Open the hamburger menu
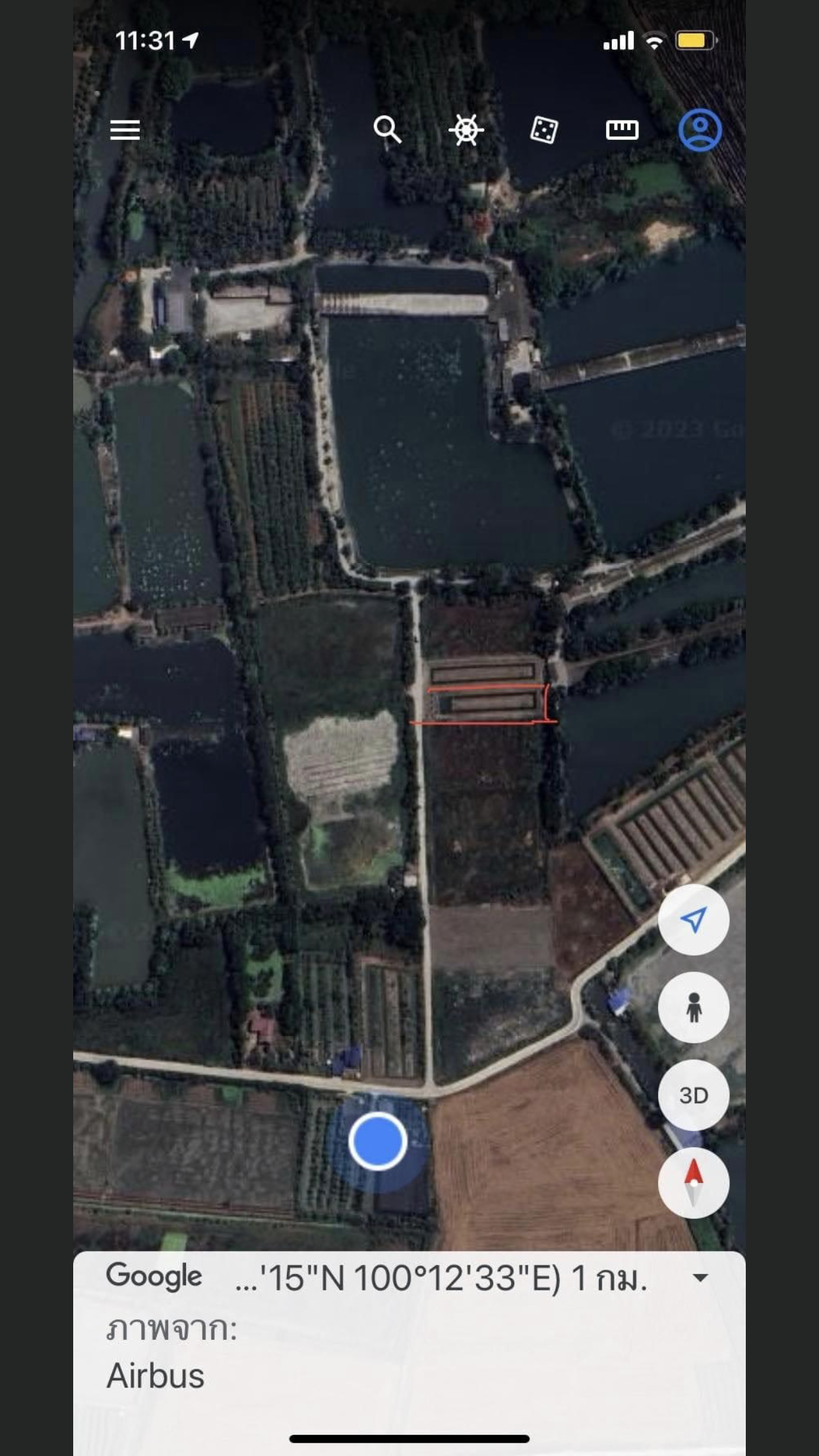 point(125,130)
